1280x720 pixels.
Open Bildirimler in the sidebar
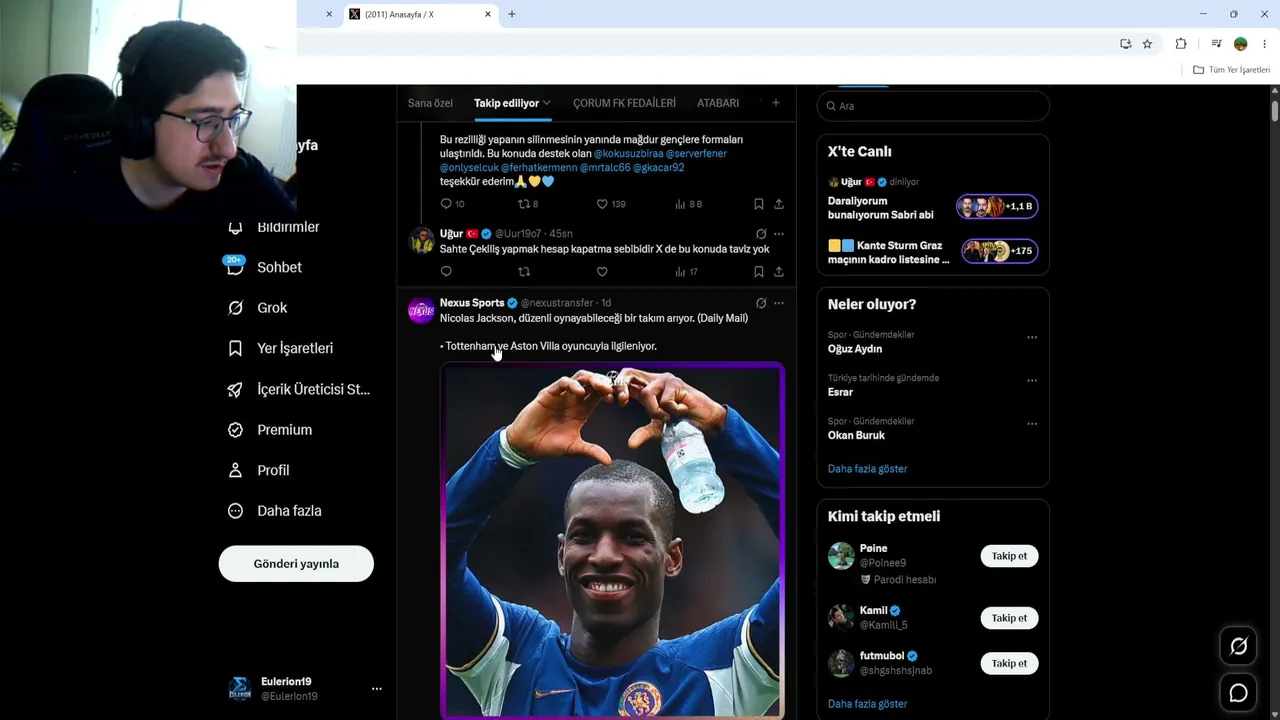click(x=288, y=227)
